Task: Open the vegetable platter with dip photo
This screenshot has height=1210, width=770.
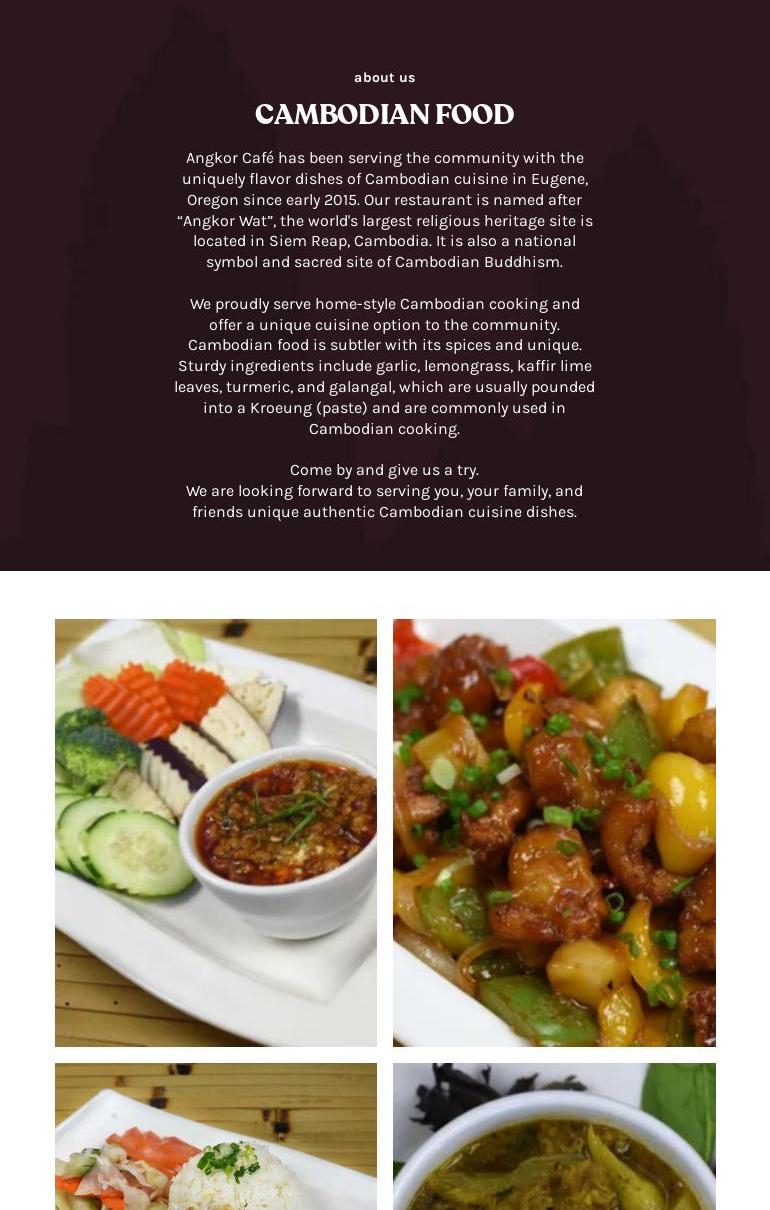Action: pos(215,832)
